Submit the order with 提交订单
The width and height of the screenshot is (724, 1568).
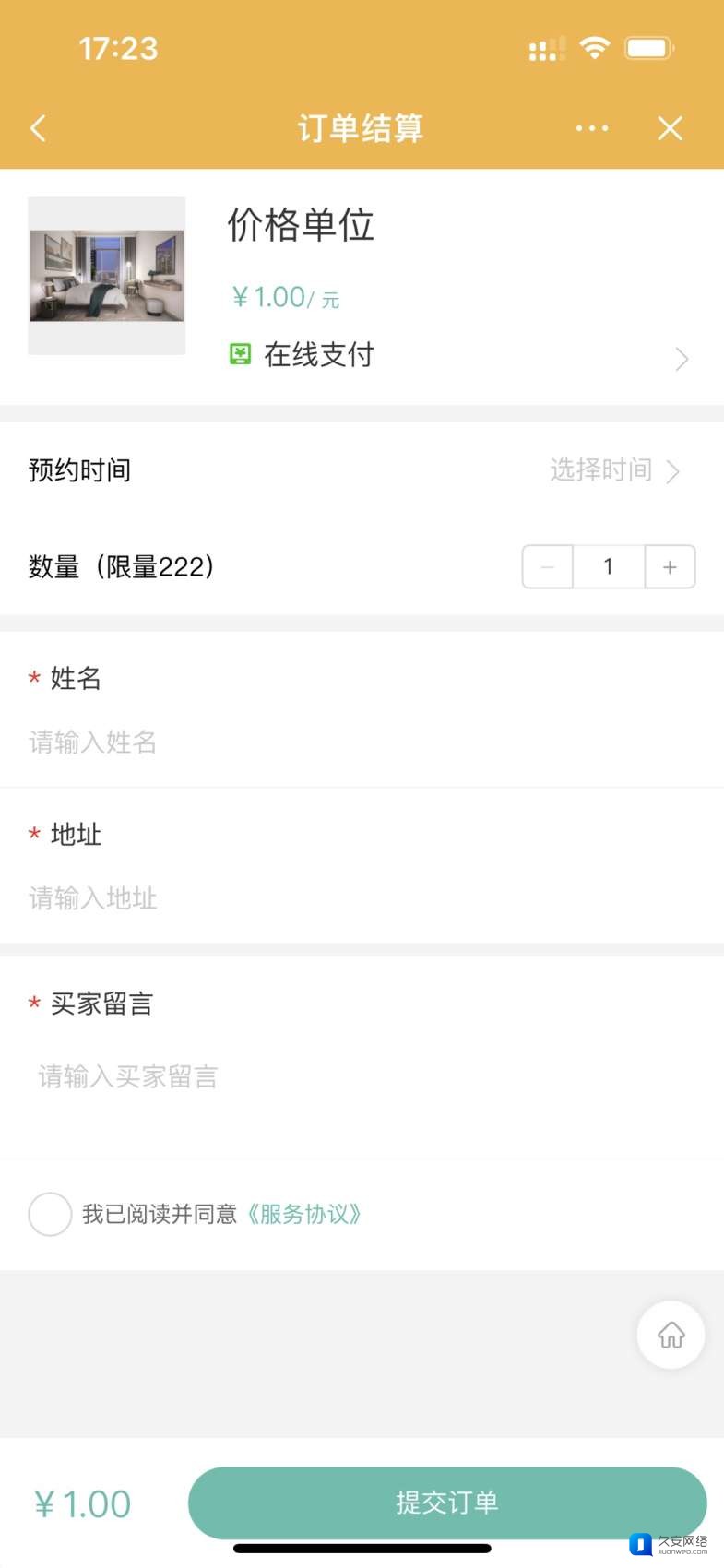coord(447,1503)
